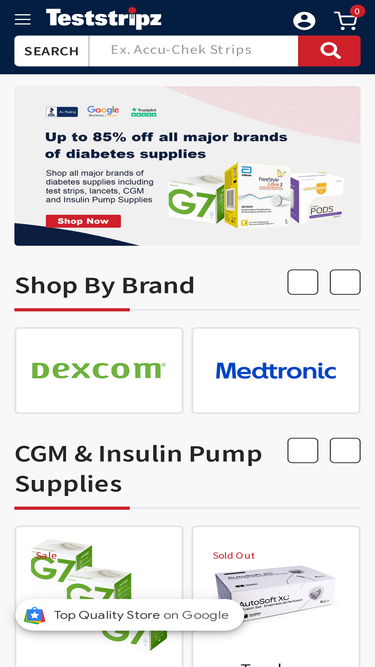Show next items in CGM & Insulin Pump Supplies

coord(345,450)
